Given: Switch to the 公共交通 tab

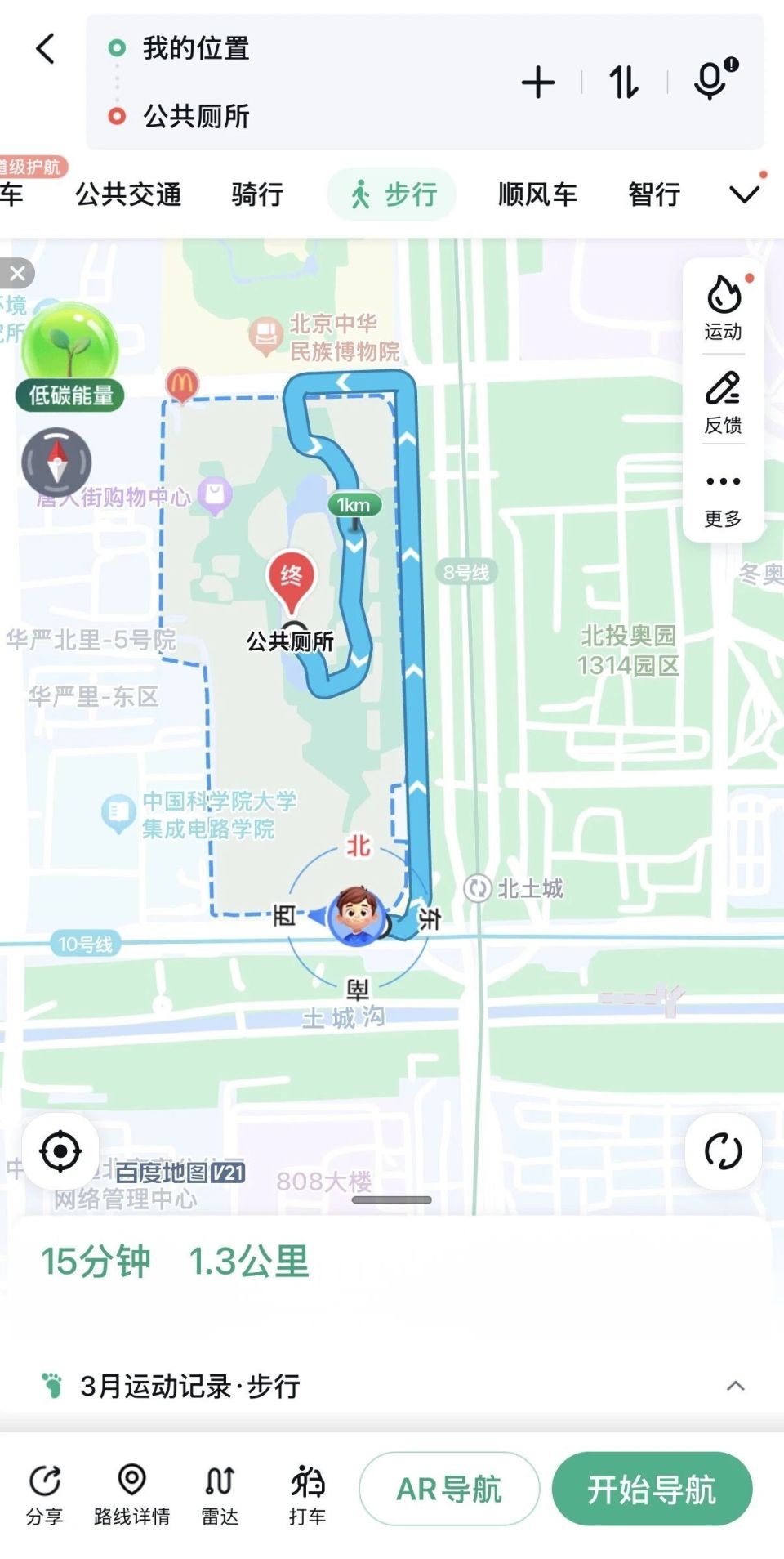Looking at the screenshot, I should pyautogui.click(x=128, y=194).
